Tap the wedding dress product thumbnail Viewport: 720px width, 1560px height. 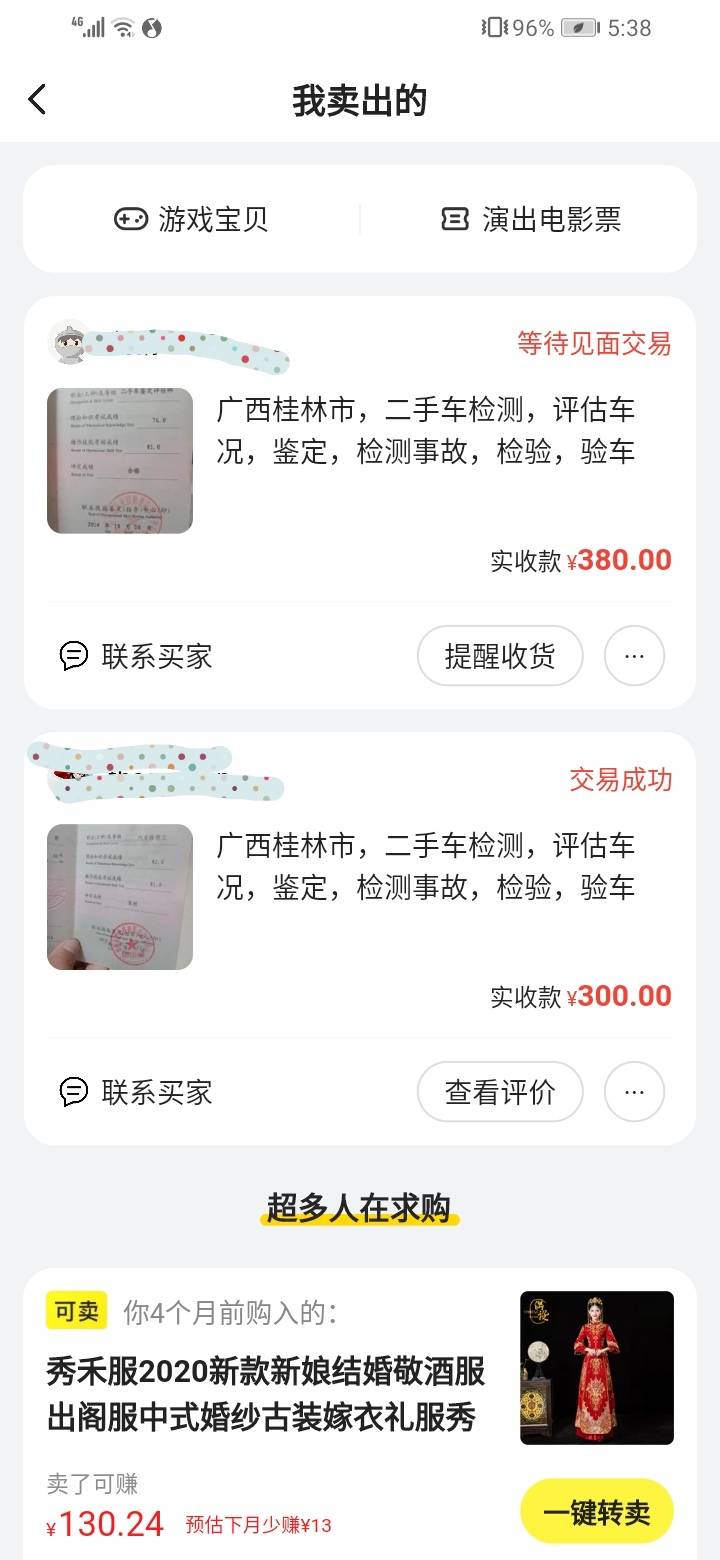(x=596, y=1367)
